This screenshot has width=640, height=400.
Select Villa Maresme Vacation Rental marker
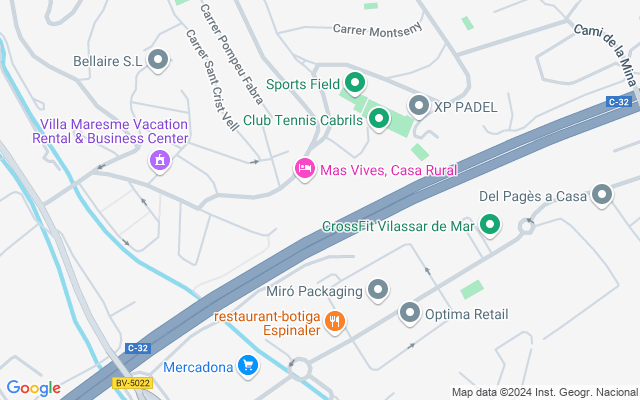[x=158, y=160]
